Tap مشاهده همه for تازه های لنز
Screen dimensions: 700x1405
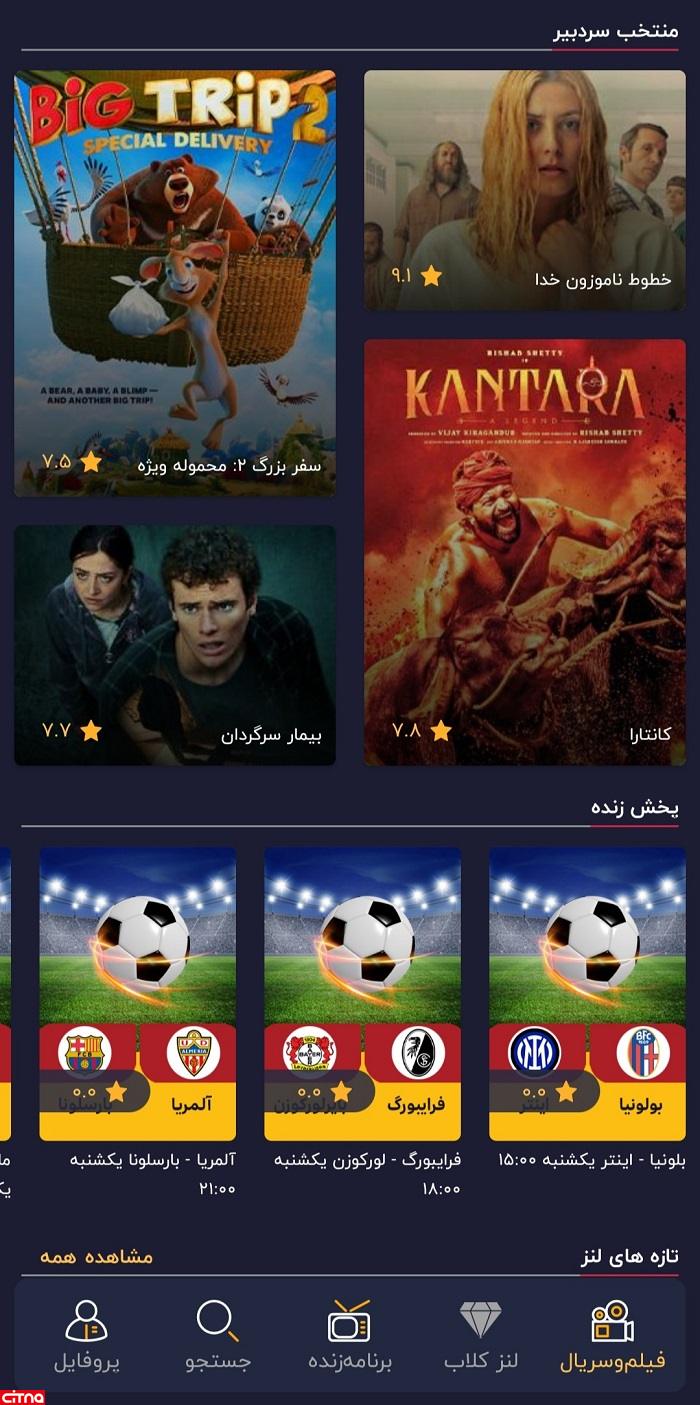tap(96, 1256)
